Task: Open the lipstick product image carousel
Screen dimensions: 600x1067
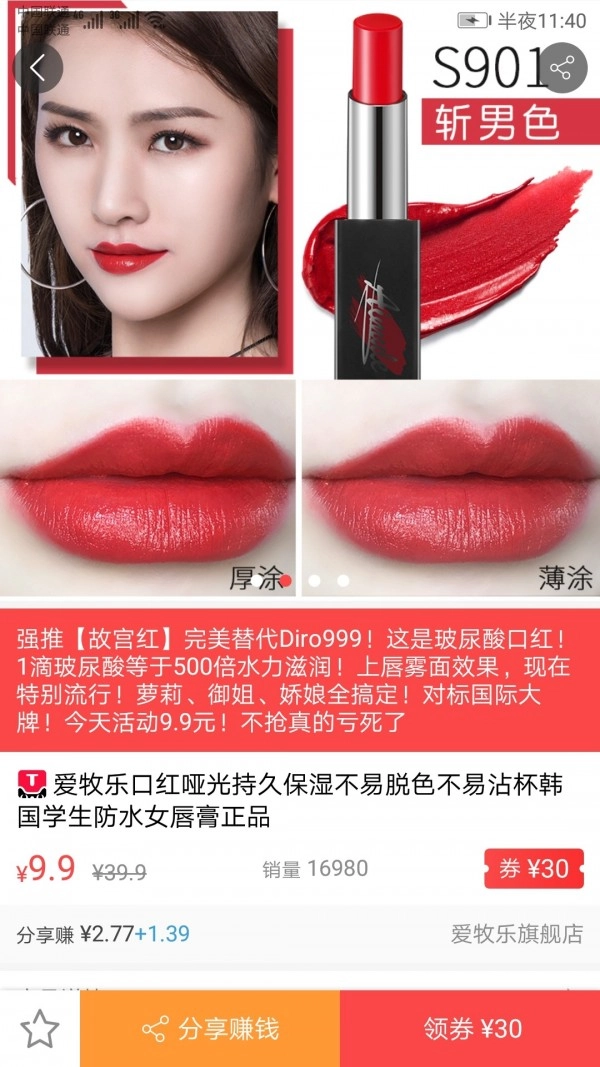Action: (x=300, y=300)
